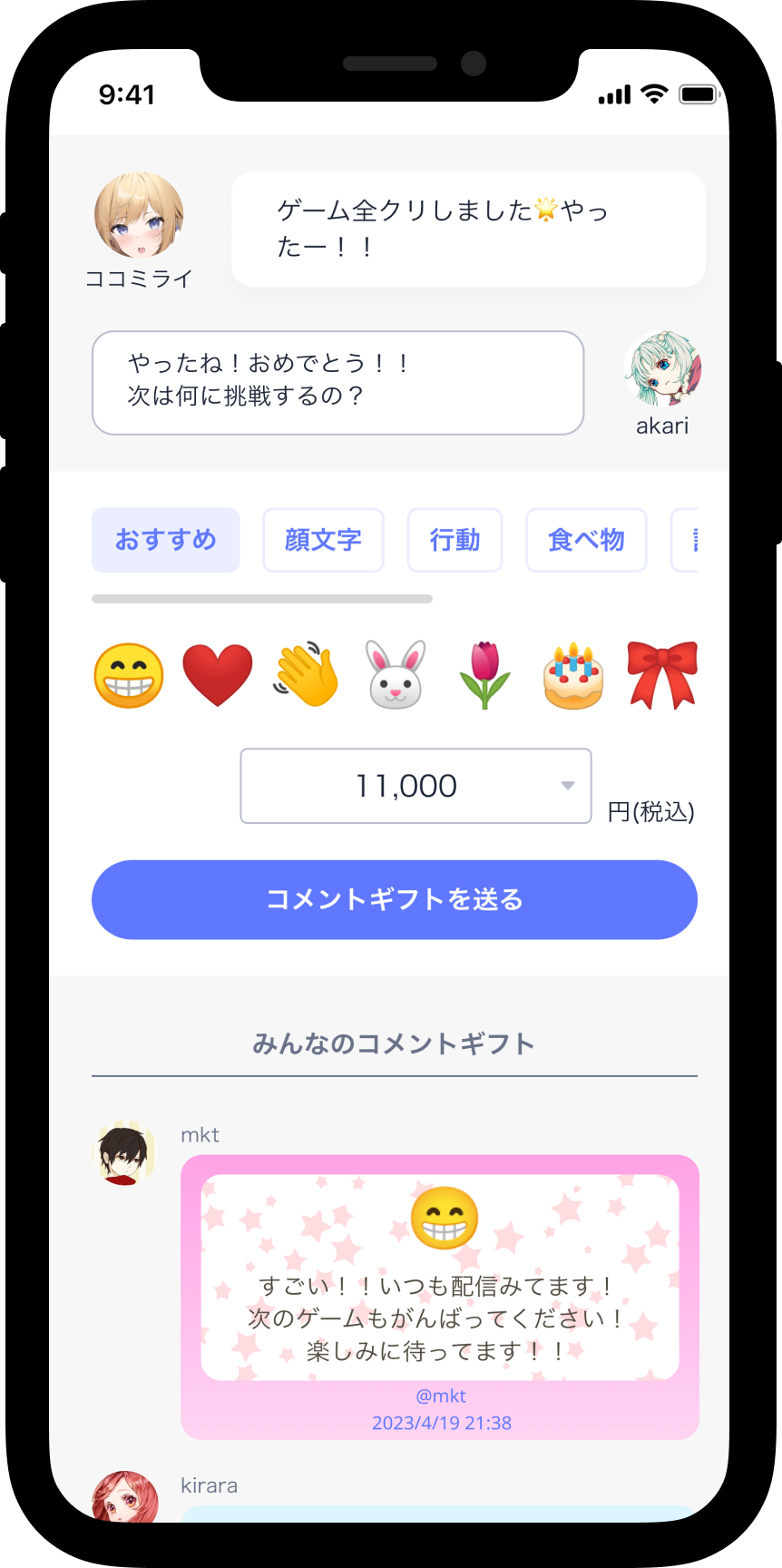Select the birthday cake emoji
The height and width of the screenshot is (1568, 782).
[x=573, y=676]
